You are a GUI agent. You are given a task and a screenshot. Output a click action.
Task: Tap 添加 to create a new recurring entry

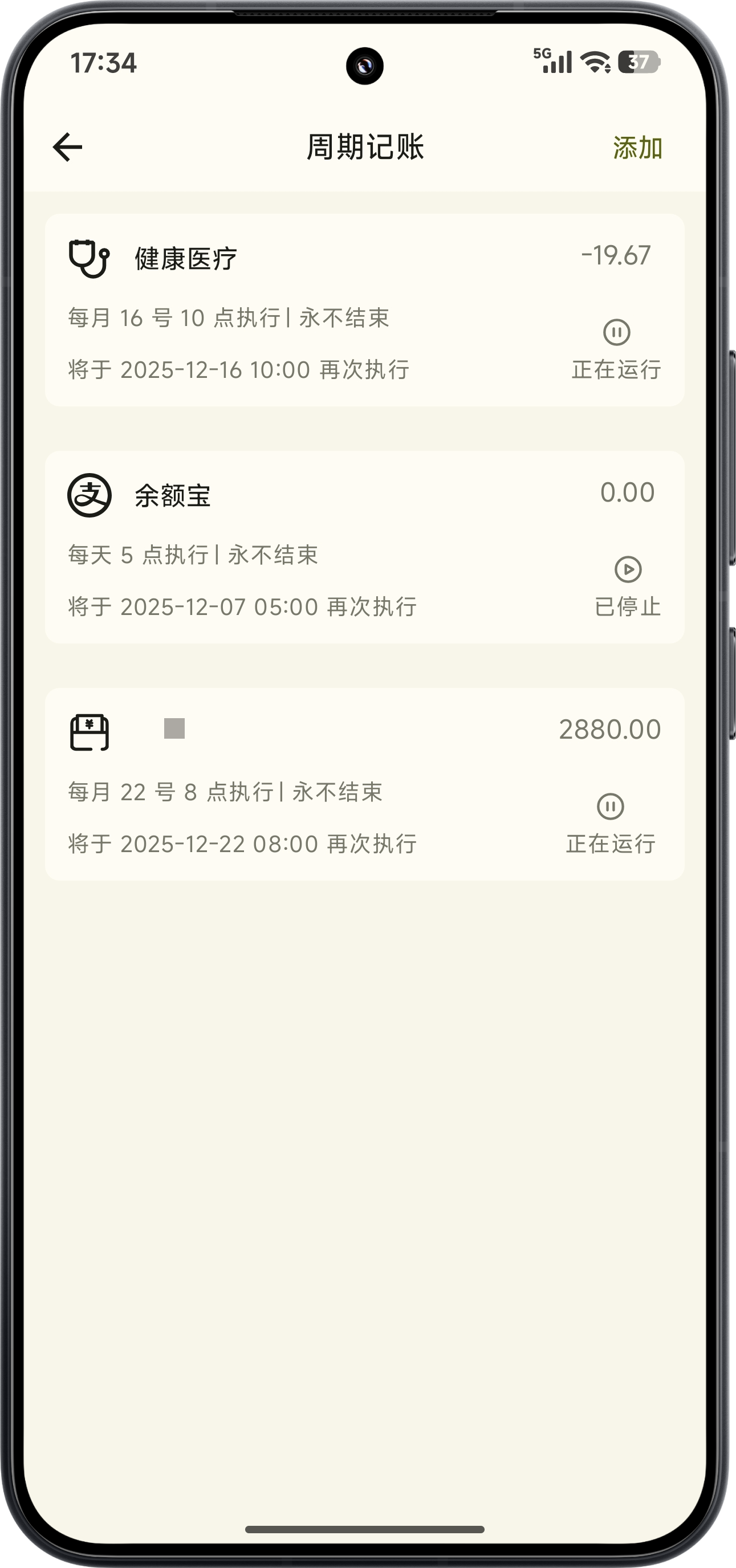637,146
